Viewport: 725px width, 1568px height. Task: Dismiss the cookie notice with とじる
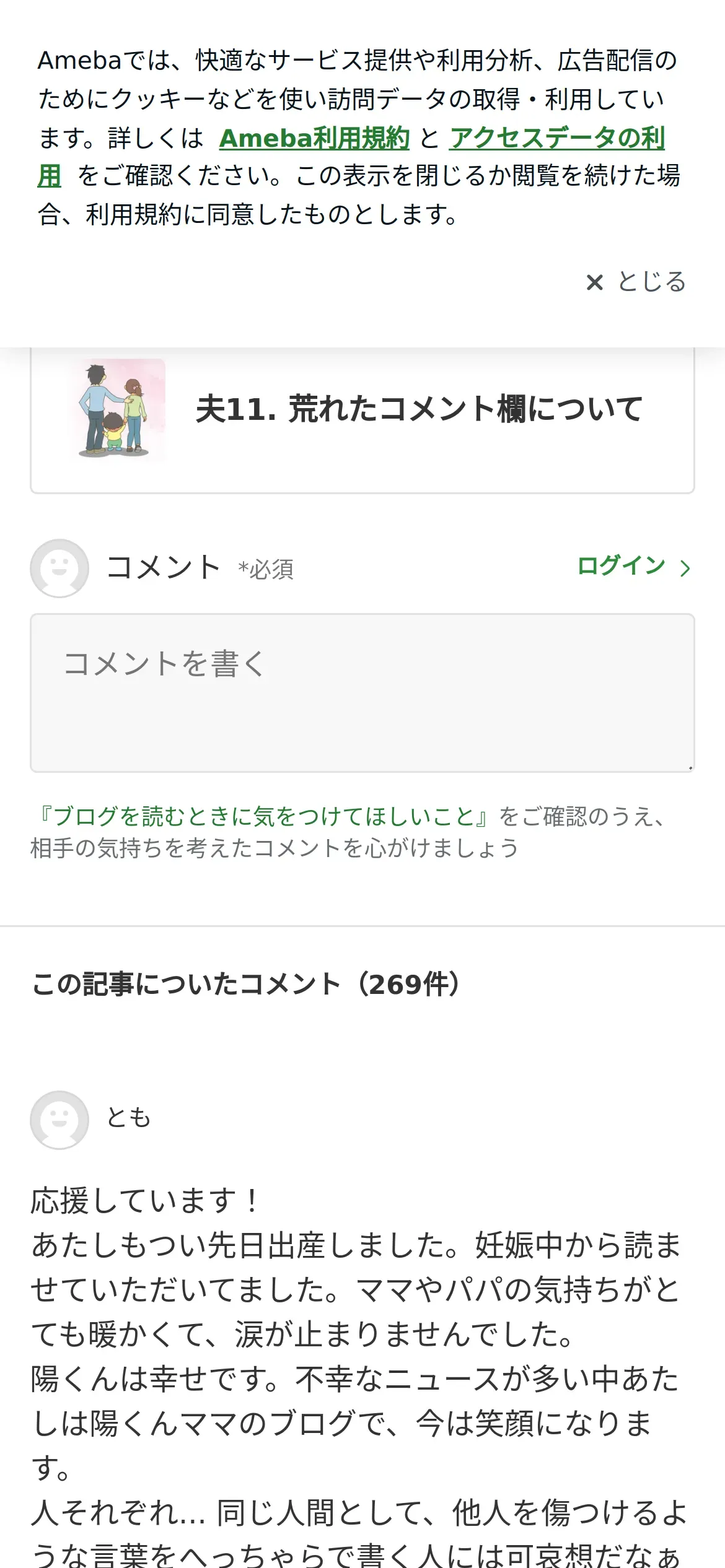coord(636,282)
